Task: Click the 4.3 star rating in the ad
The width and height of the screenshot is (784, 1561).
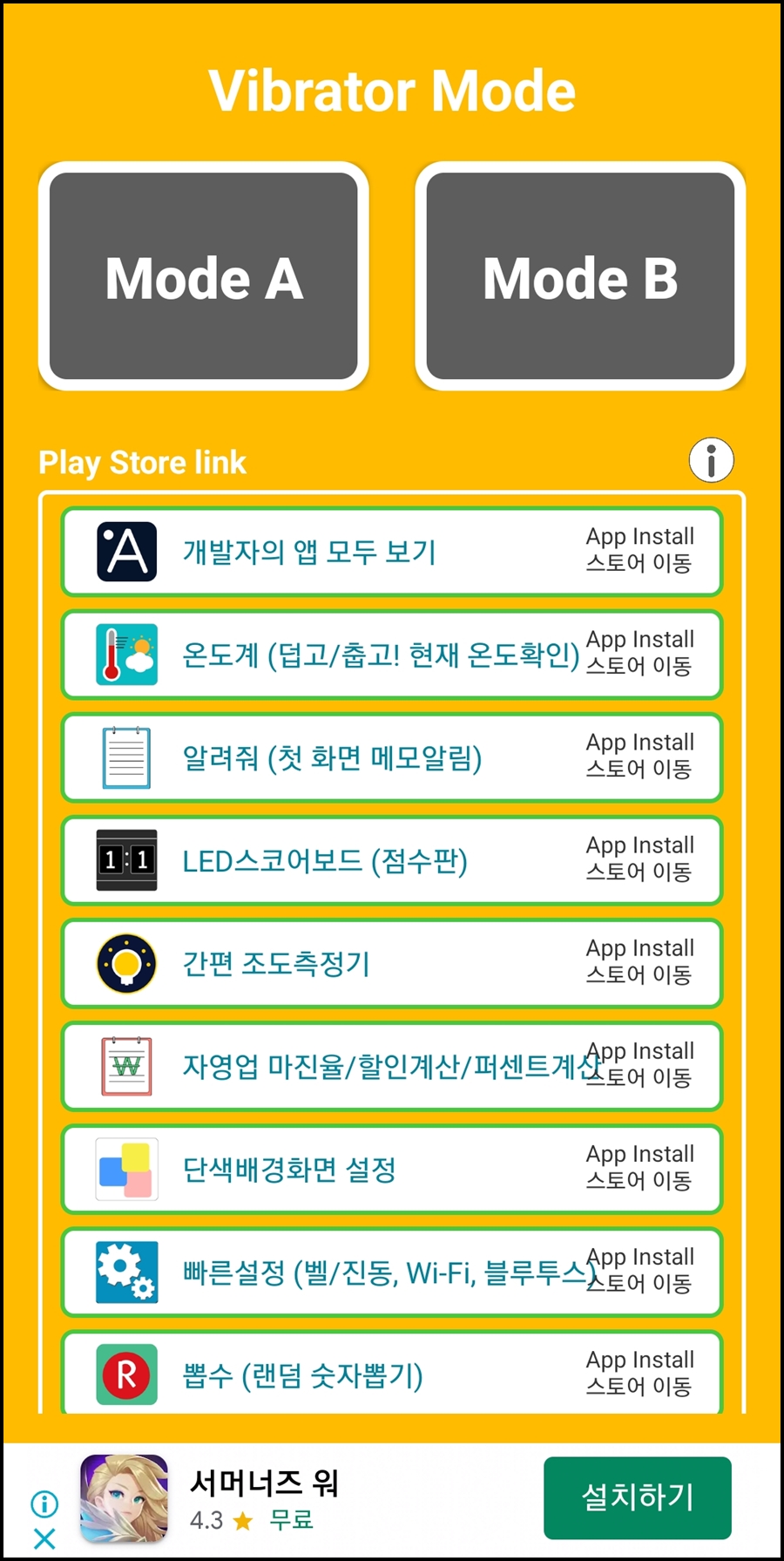Action: coord(206,1521)
